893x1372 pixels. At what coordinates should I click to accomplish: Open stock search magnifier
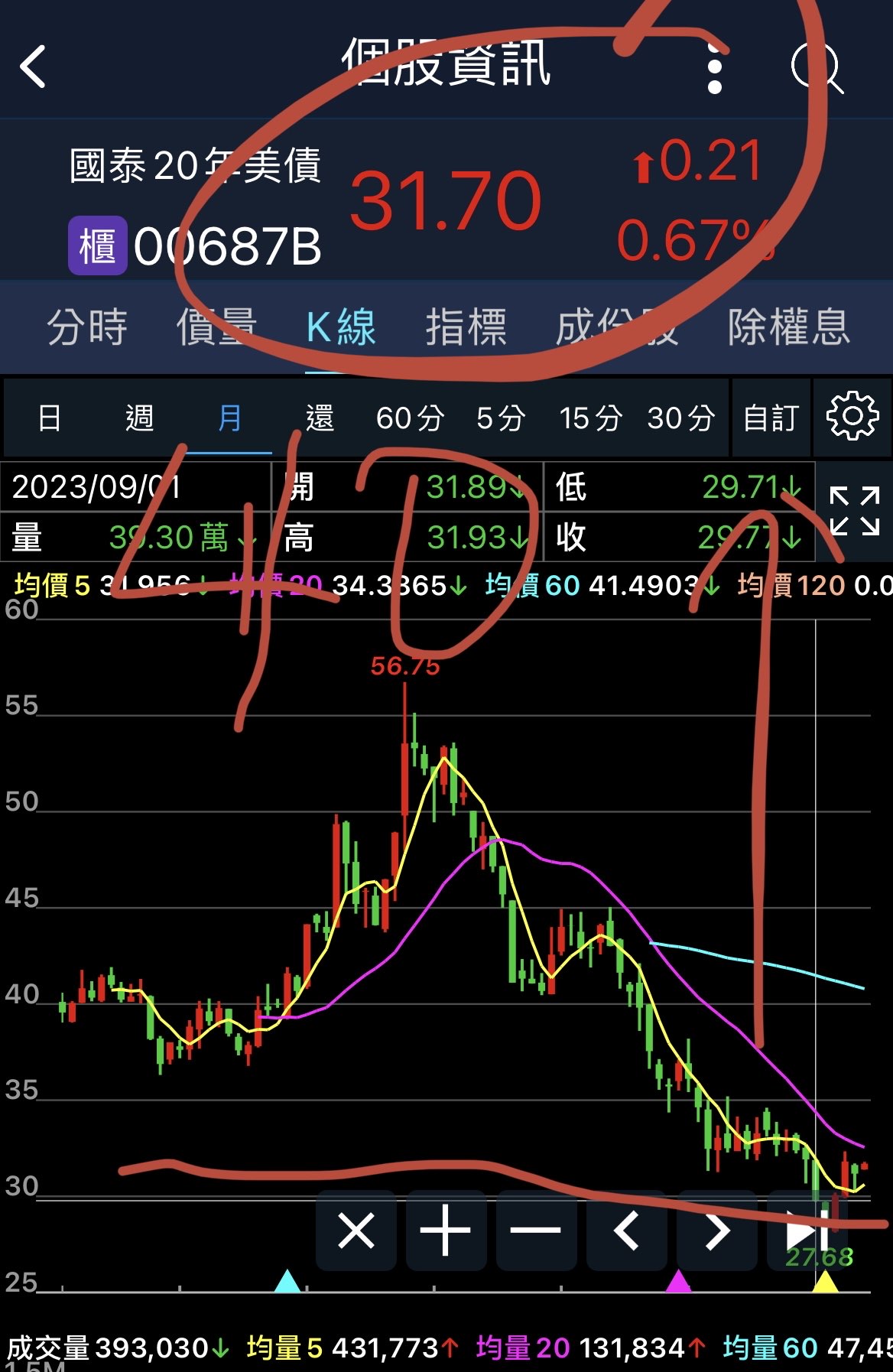point(817,69)
